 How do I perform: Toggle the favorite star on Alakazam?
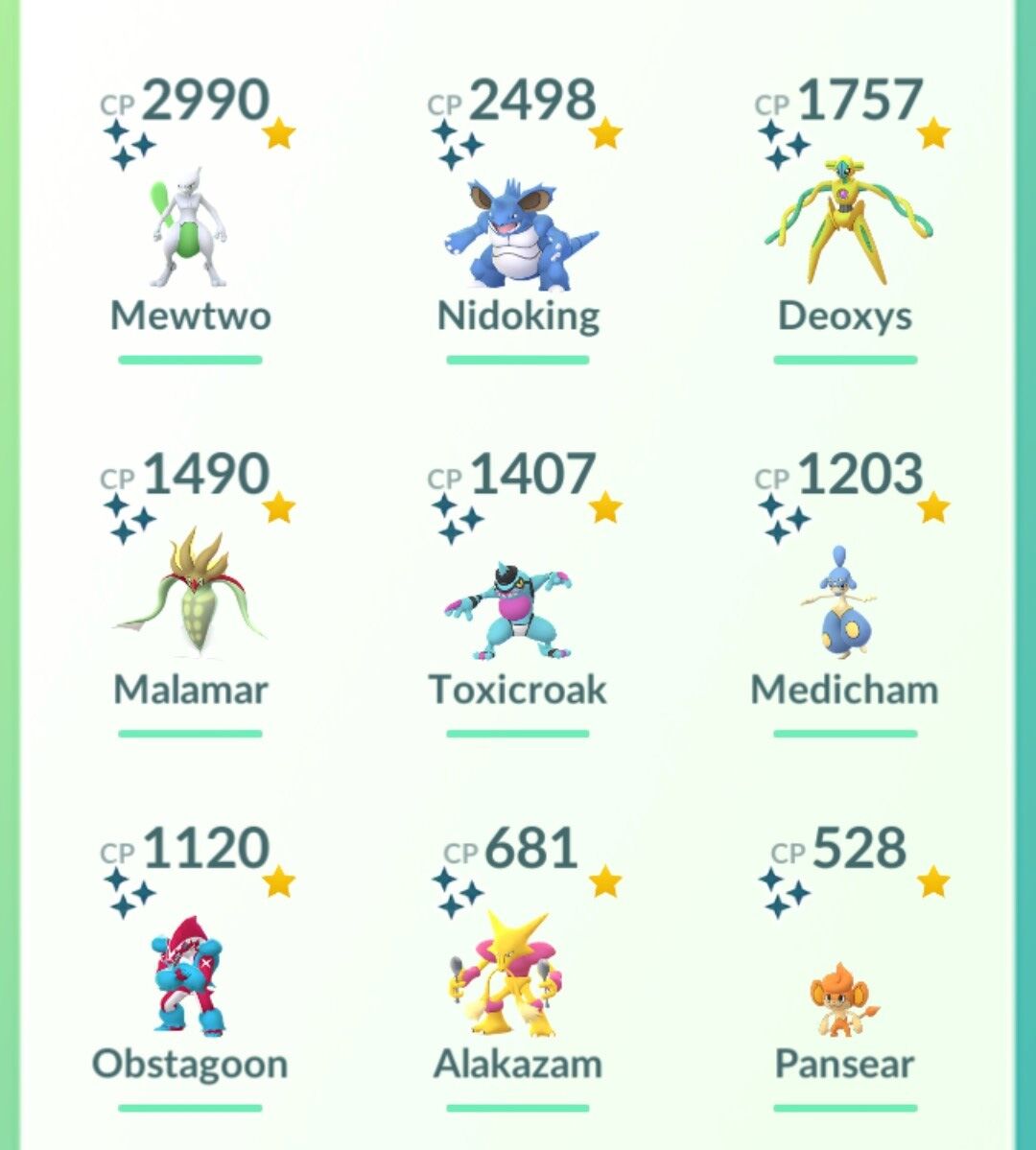pyautogui.click(x=603, y=883)
